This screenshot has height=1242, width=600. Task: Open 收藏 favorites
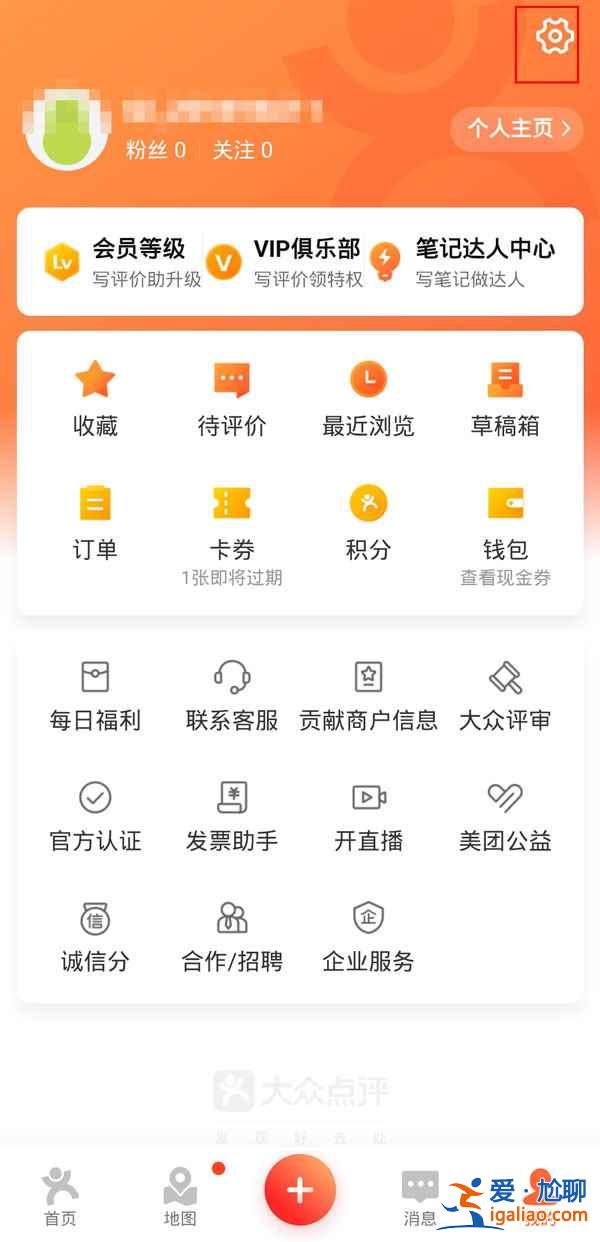coord(95,400)
